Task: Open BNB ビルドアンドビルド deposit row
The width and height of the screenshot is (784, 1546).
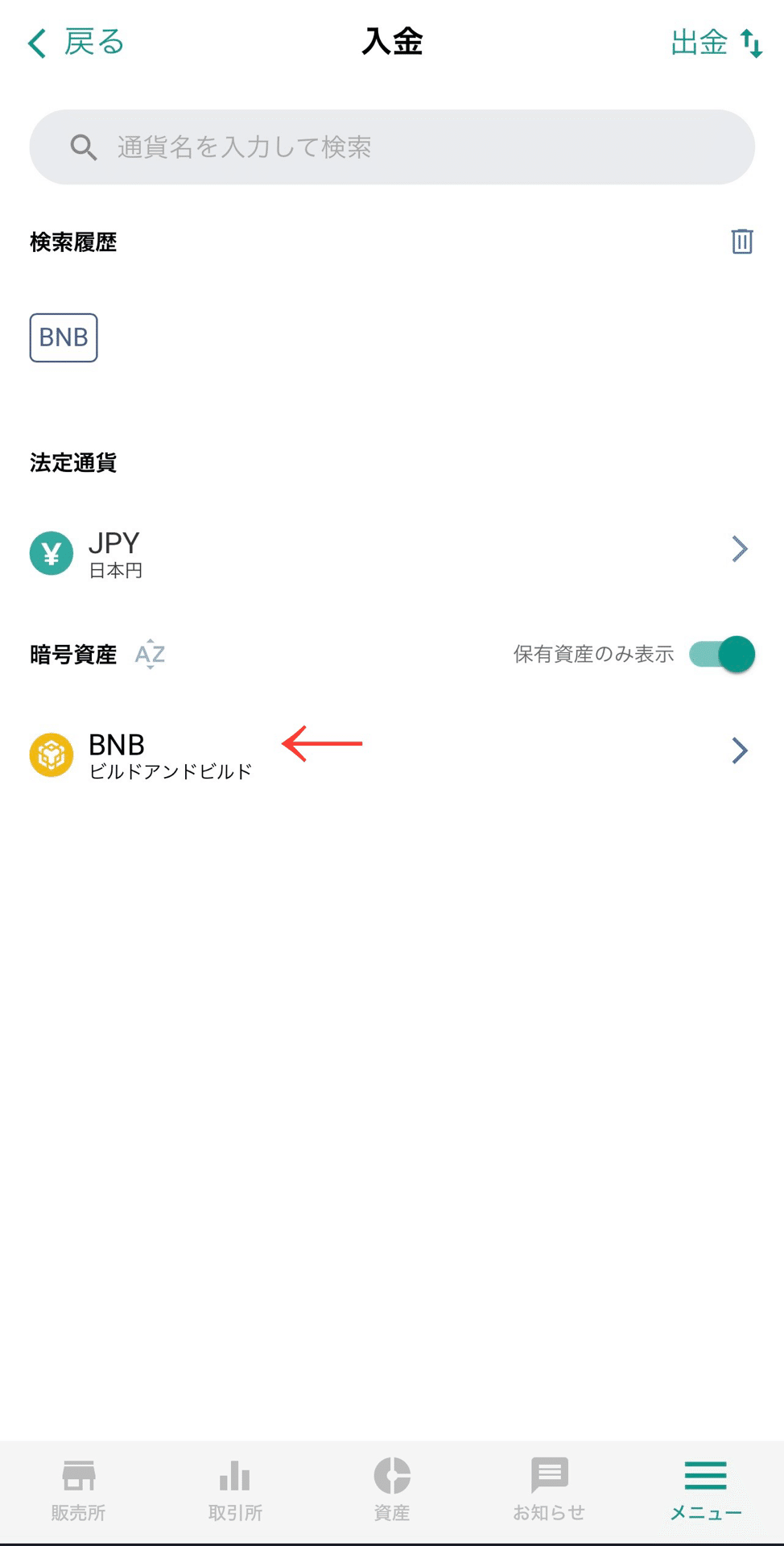Action: (392, 754)
